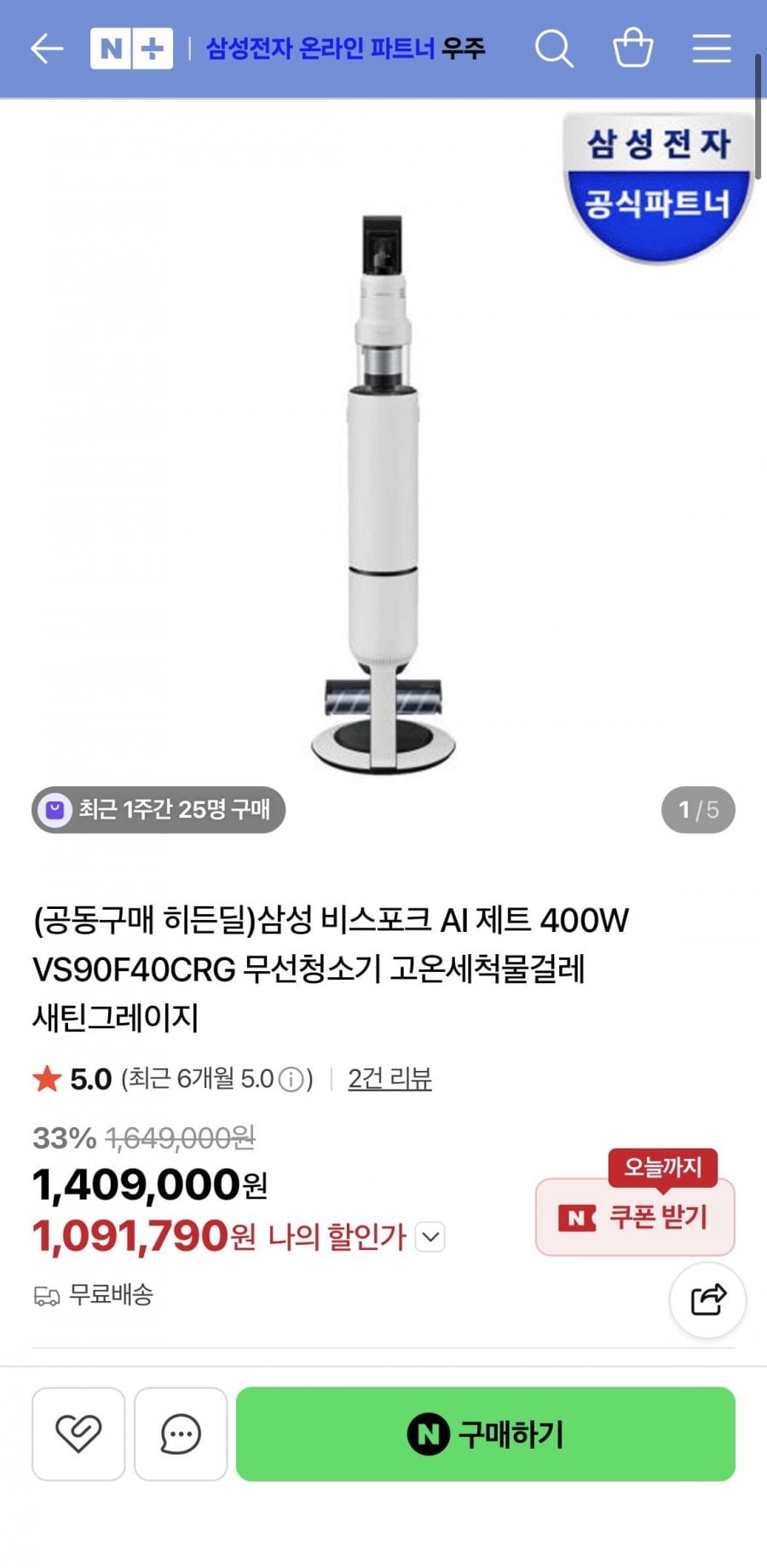This screenshot has height=1568, width=767.
Task: Search within the store
Action: (553, 49)
